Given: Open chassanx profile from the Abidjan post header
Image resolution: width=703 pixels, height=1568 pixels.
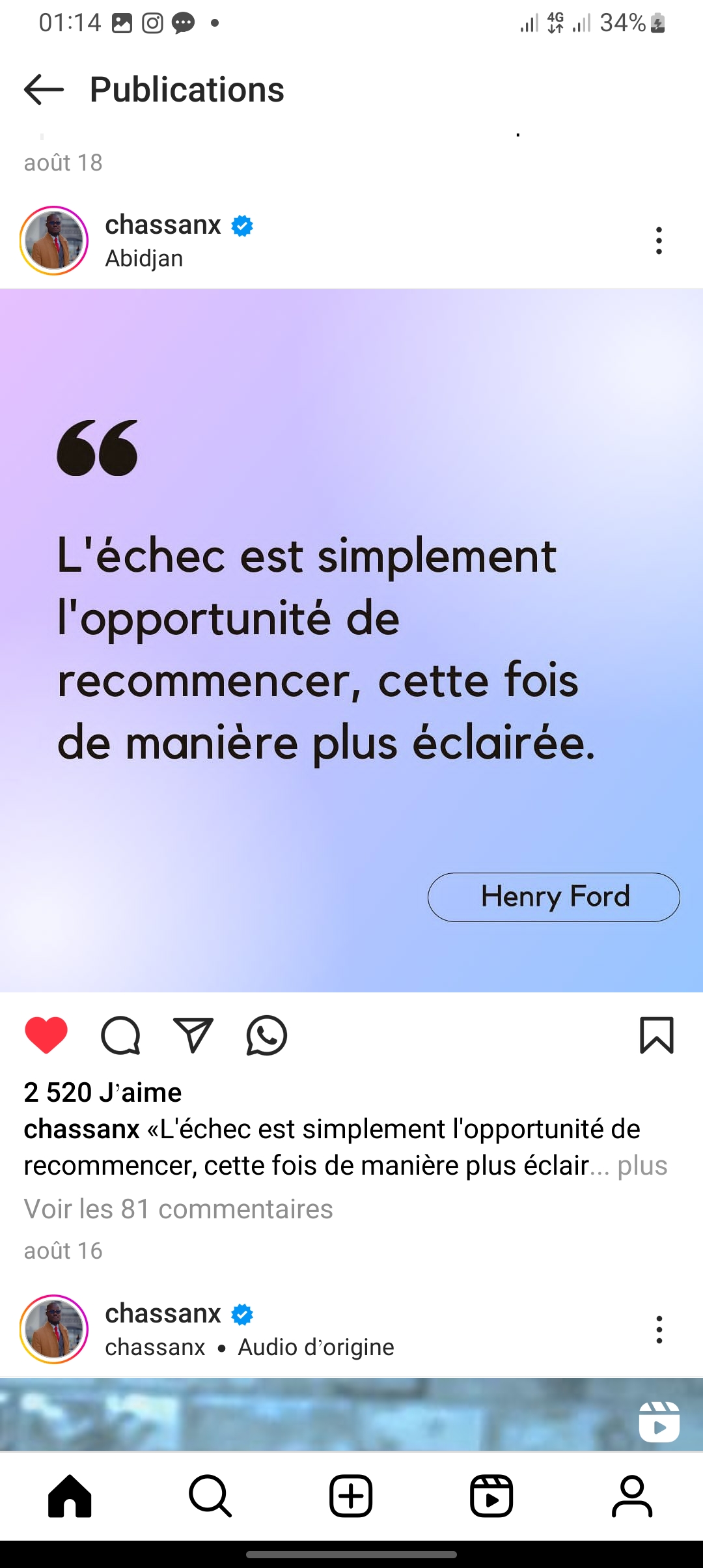Looking at the screenshot, I should pyautogui.click(x=163, y=225).
